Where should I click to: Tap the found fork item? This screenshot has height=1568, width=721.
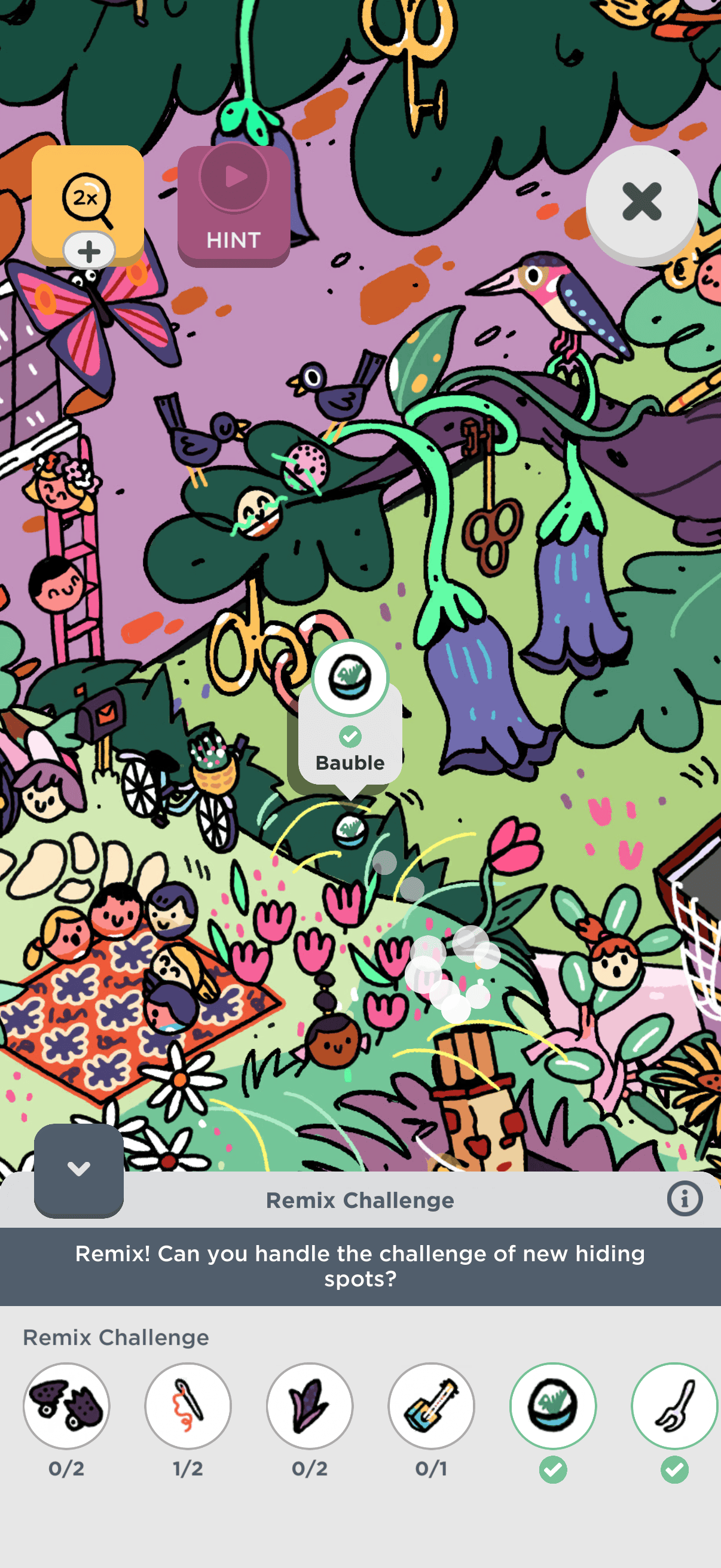(x=674, y=1405)
